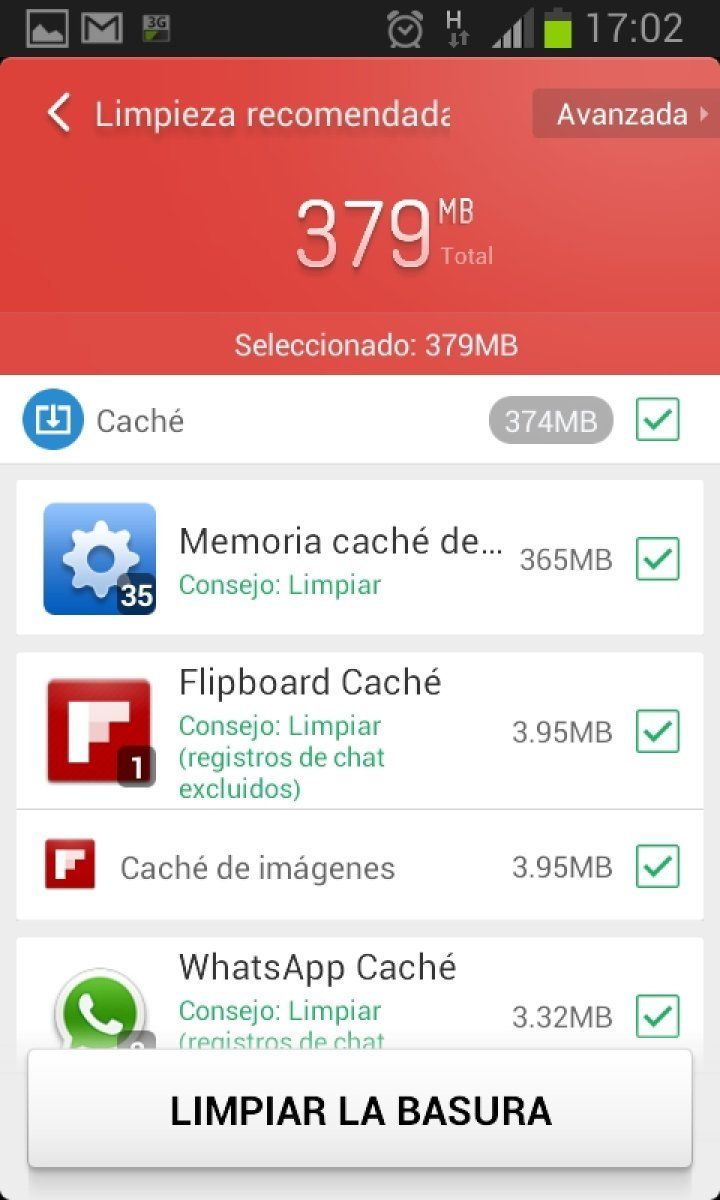Disable the Flipboard Caché checkbox
The image size is (720, 1200).
click(x=657, y=731)
